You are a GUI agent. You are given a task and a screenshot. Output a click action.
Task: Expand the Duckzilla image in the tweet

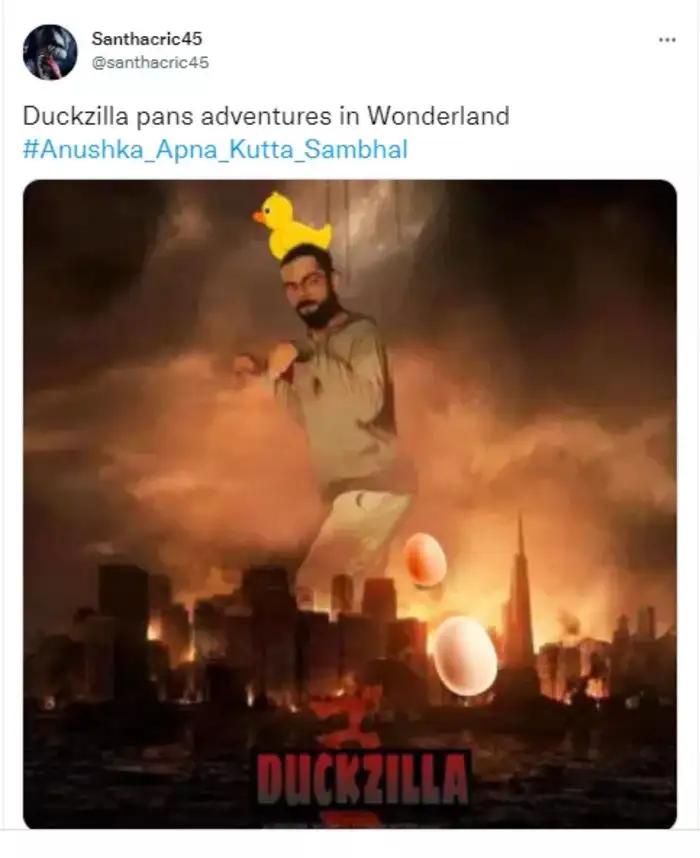[x=350, y=504]
